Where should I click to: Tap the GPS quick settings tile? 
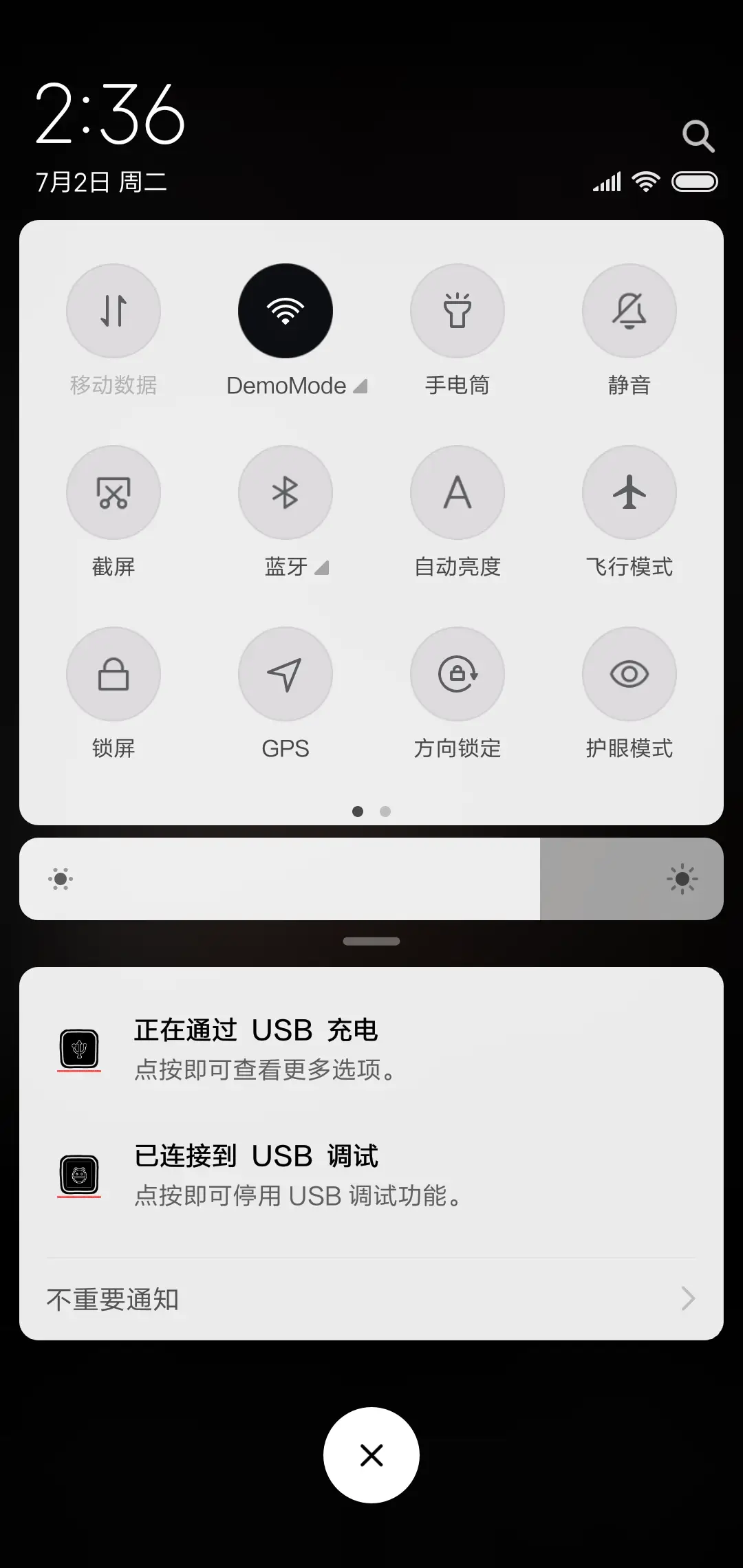286,675
